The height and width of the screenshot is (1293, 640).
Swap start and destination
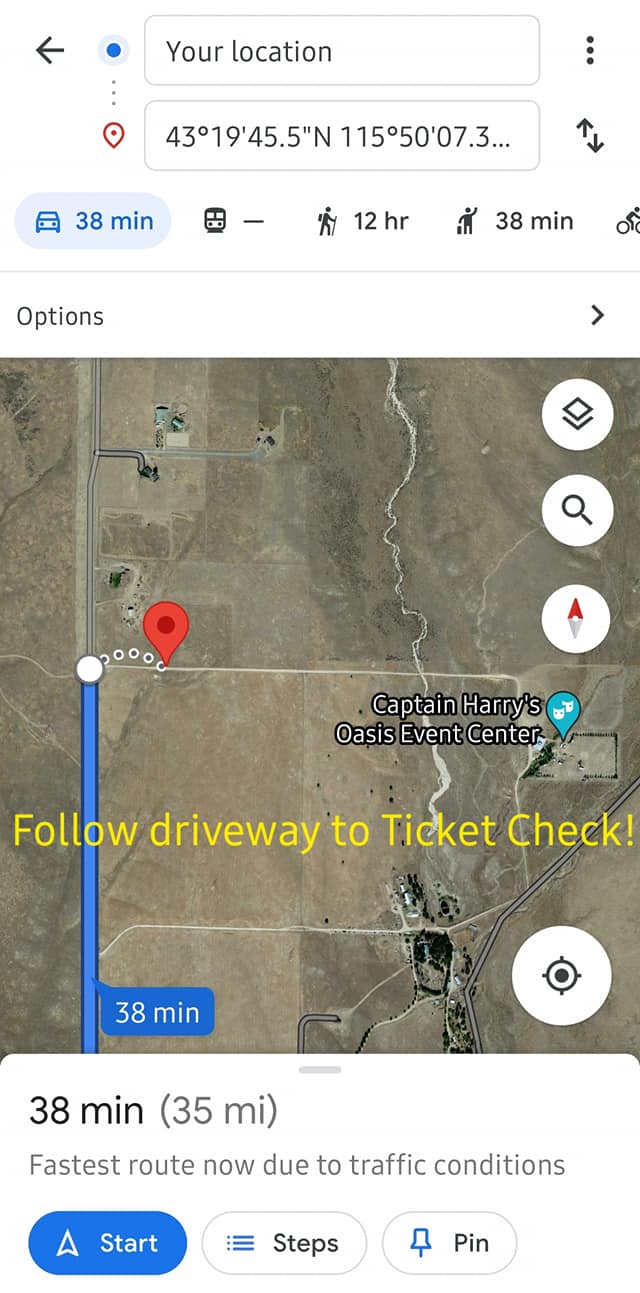[x=590, y=135]
